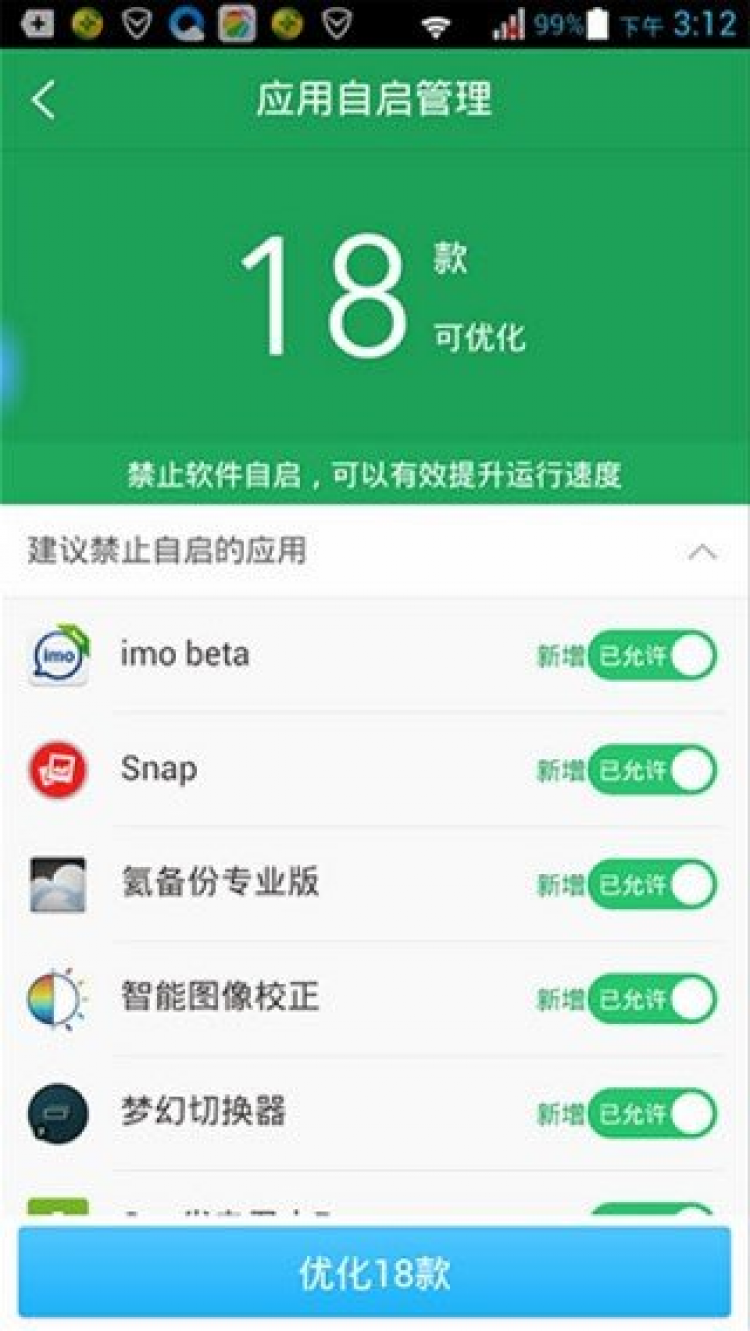This screenshot has height=1331, width=750.
Task: Go back from 应用自启管理
Action: 44,100
